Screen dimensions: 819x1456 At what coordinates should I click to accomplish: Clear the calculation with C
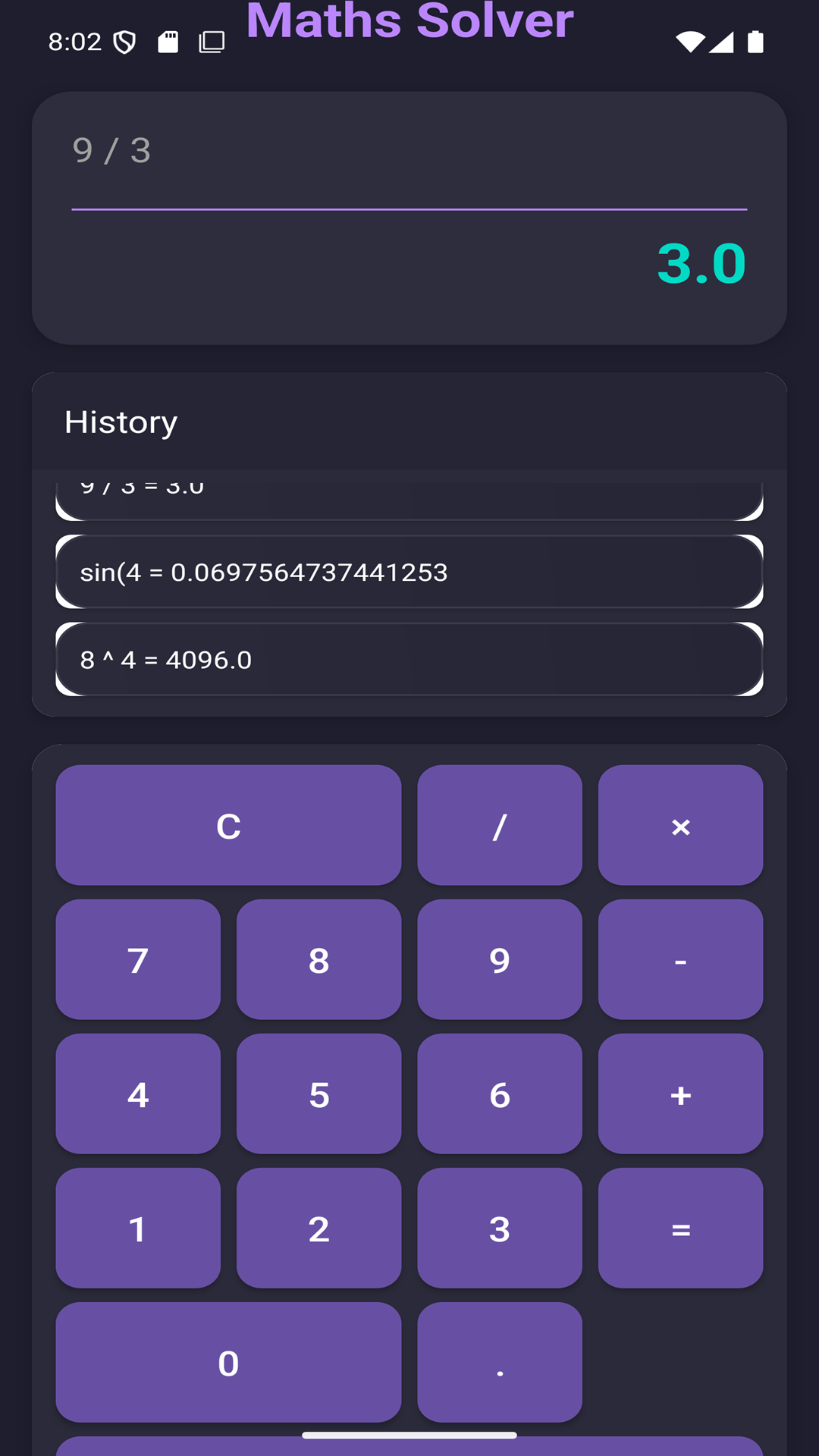[228, 825]
